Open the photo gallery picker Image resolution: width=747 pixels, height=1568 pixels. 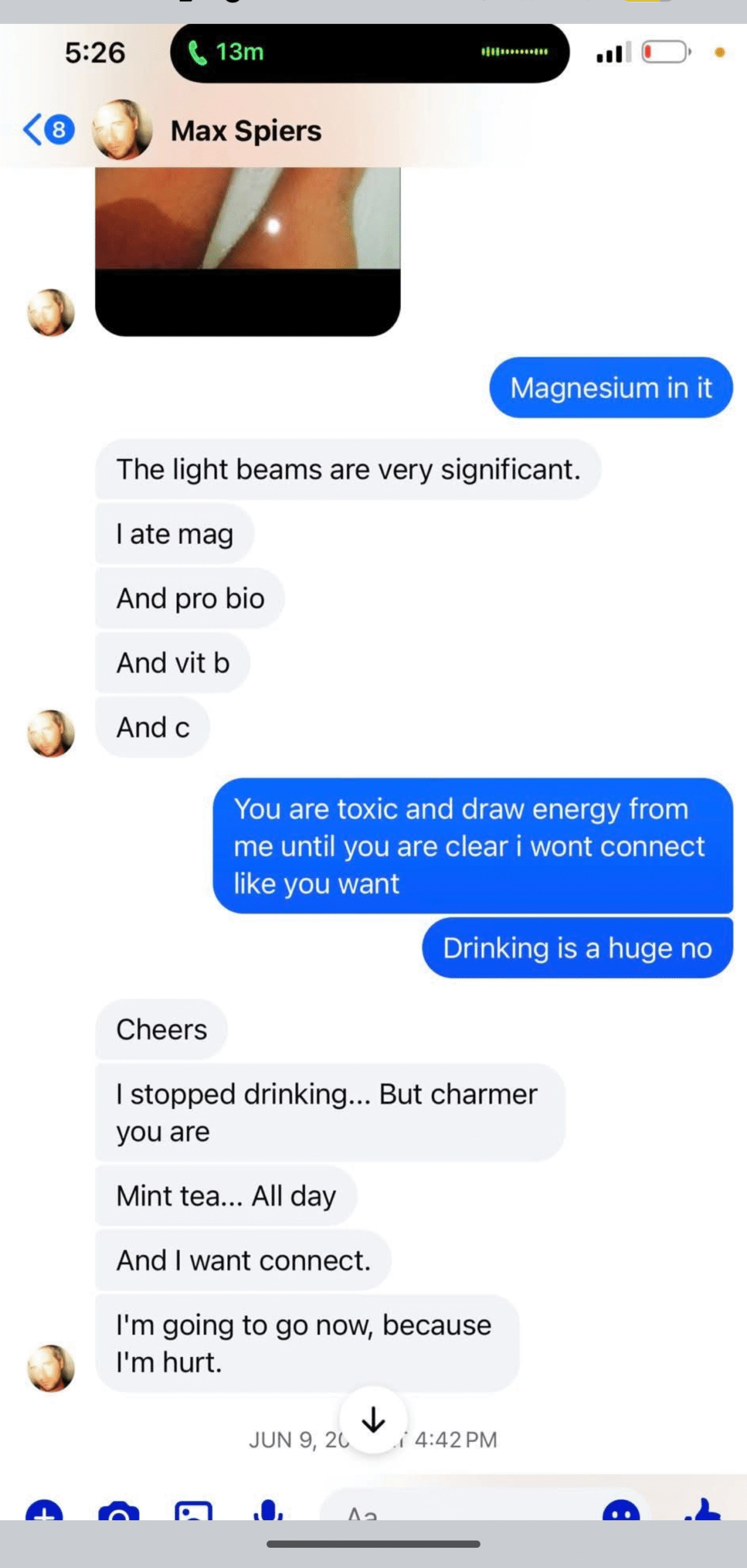193,1512
